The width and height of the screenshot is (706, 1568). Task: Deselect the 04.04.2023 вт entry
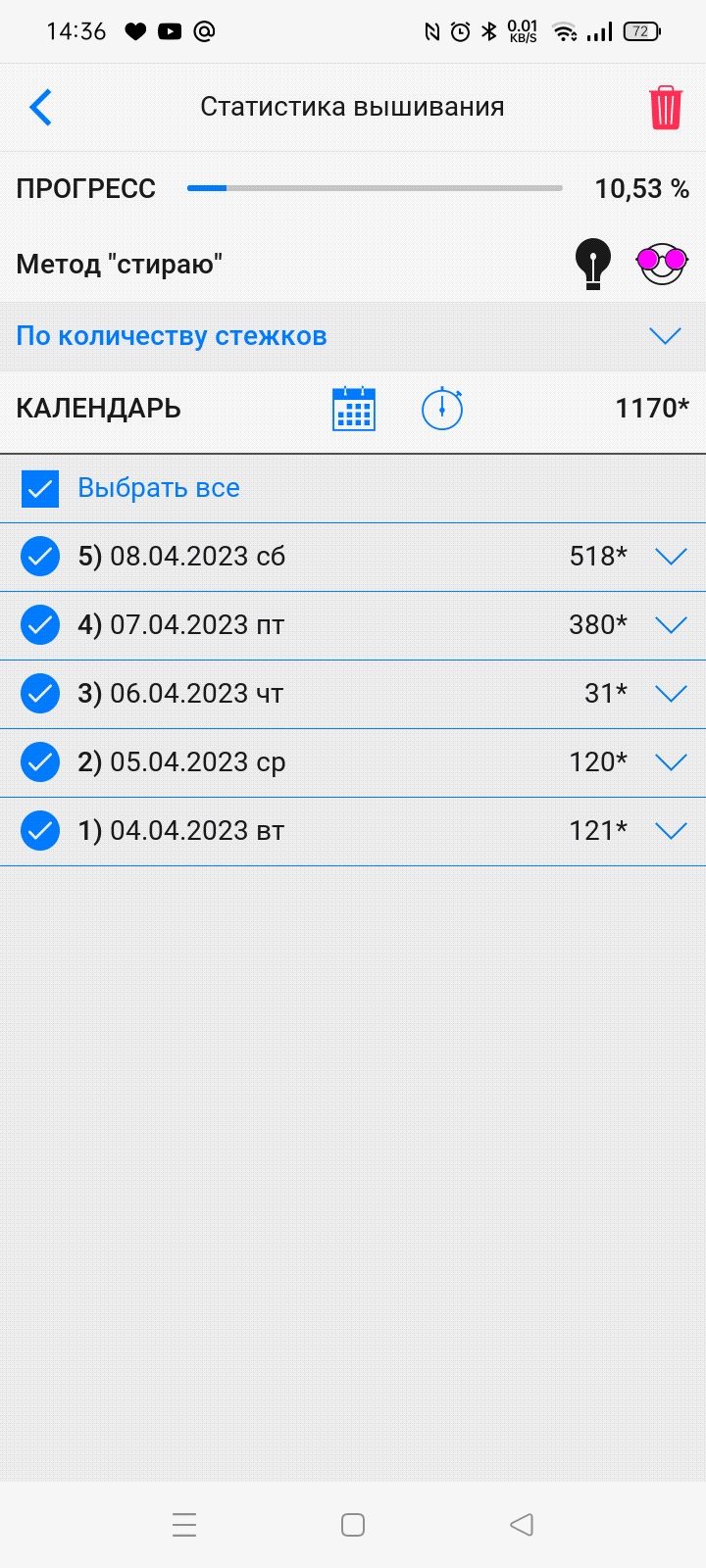point(40,831)
